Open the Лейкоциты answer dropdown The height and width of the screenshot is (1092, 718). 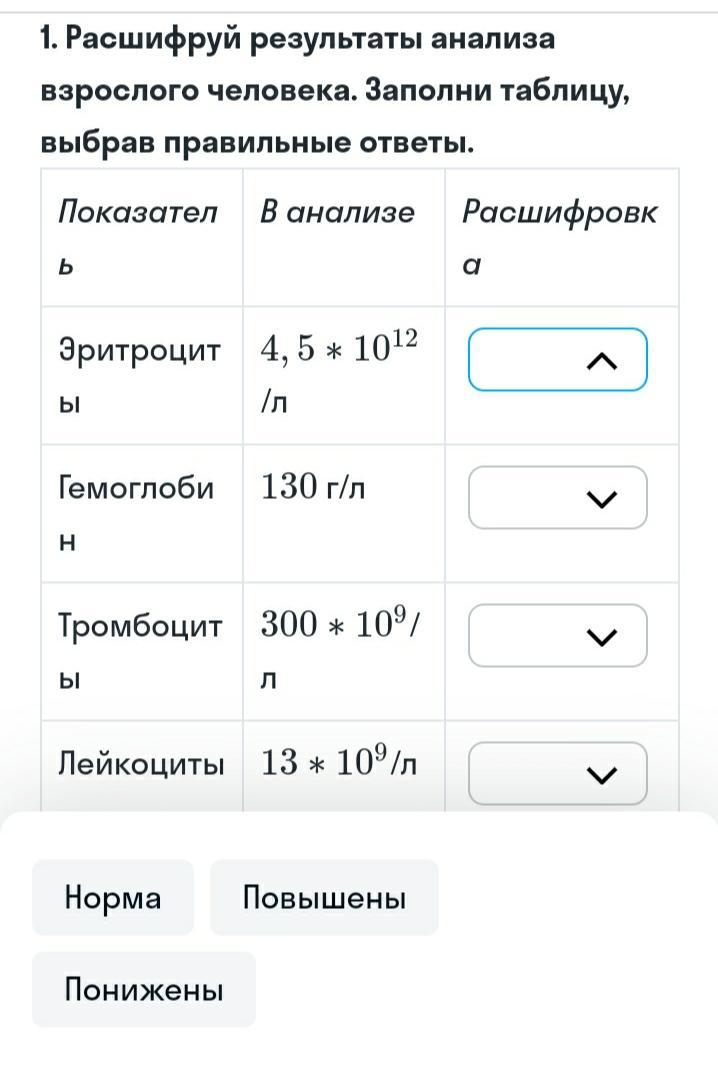[557, 773]
